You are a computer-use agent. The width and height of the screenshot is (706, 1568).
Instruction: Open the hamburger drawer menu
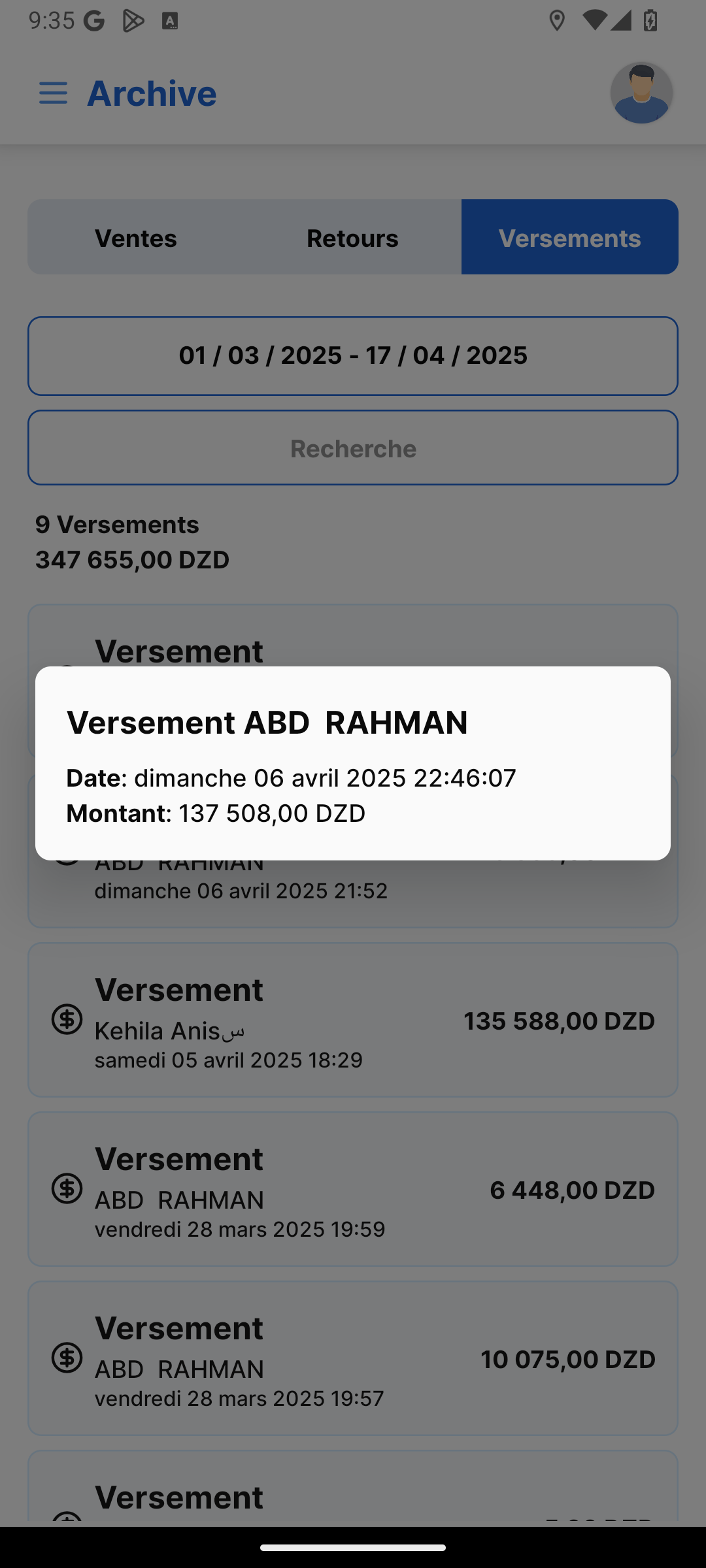[53, 93]
